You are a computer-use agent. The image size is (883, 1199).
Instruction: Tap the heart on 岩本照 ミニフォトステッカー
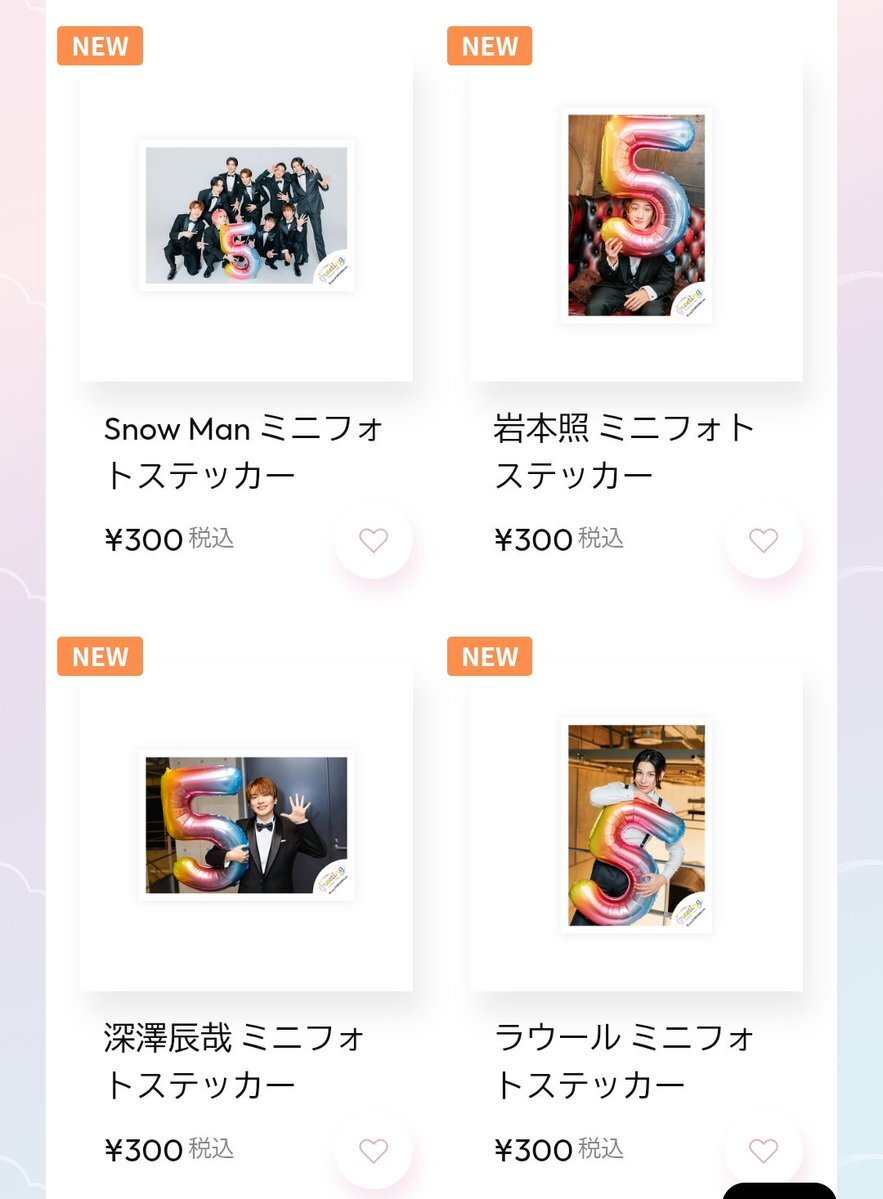click(x=763, y=541)
